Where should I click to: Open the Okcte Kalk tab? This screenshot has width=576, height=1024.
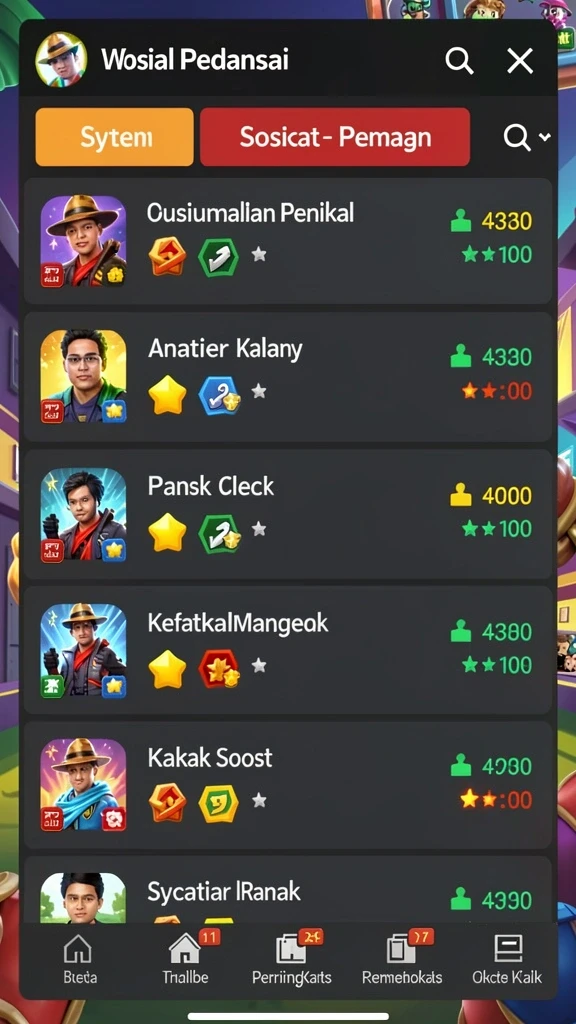507,957
